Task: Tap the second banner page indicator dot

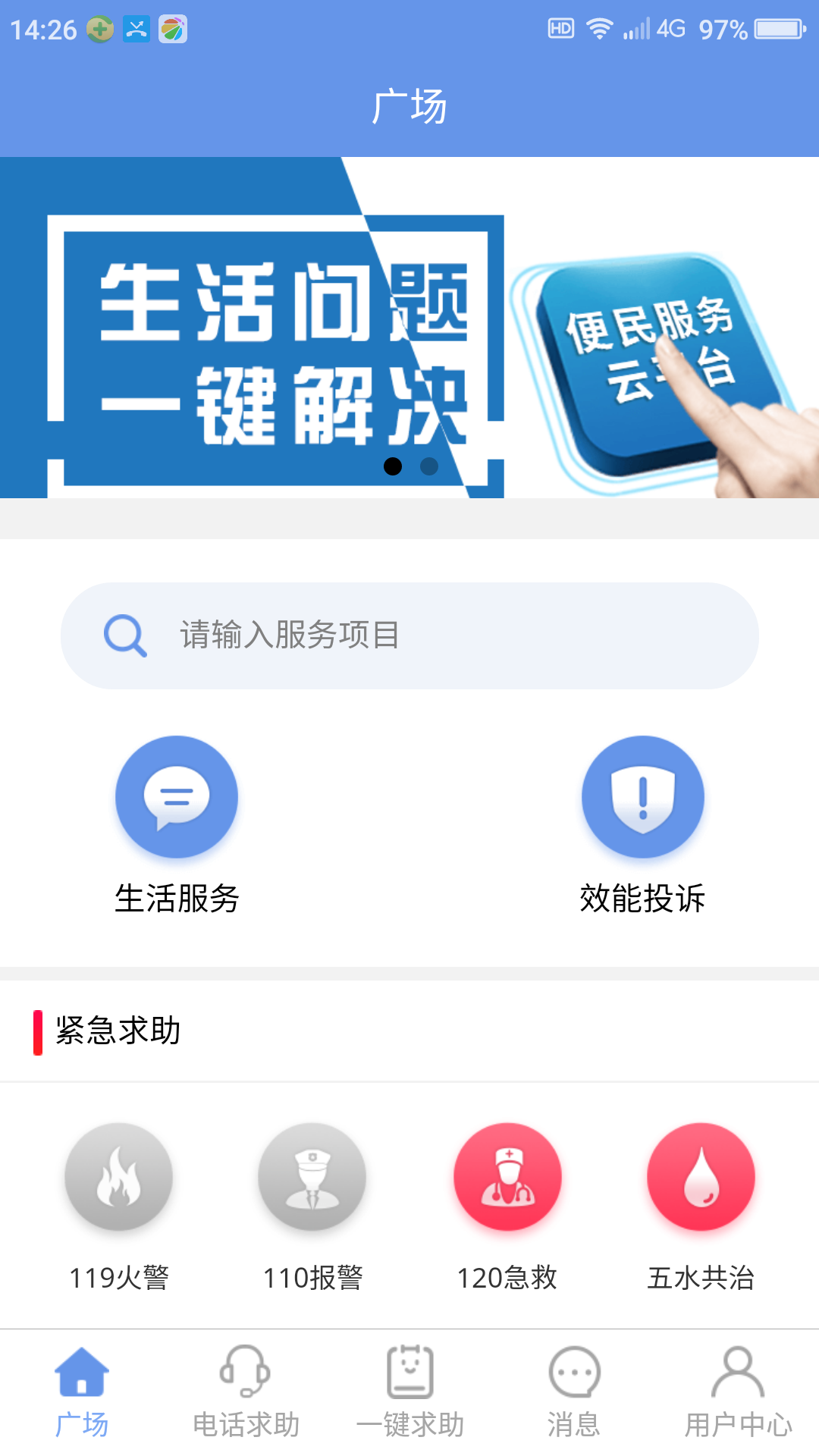Action: [429, 466]
